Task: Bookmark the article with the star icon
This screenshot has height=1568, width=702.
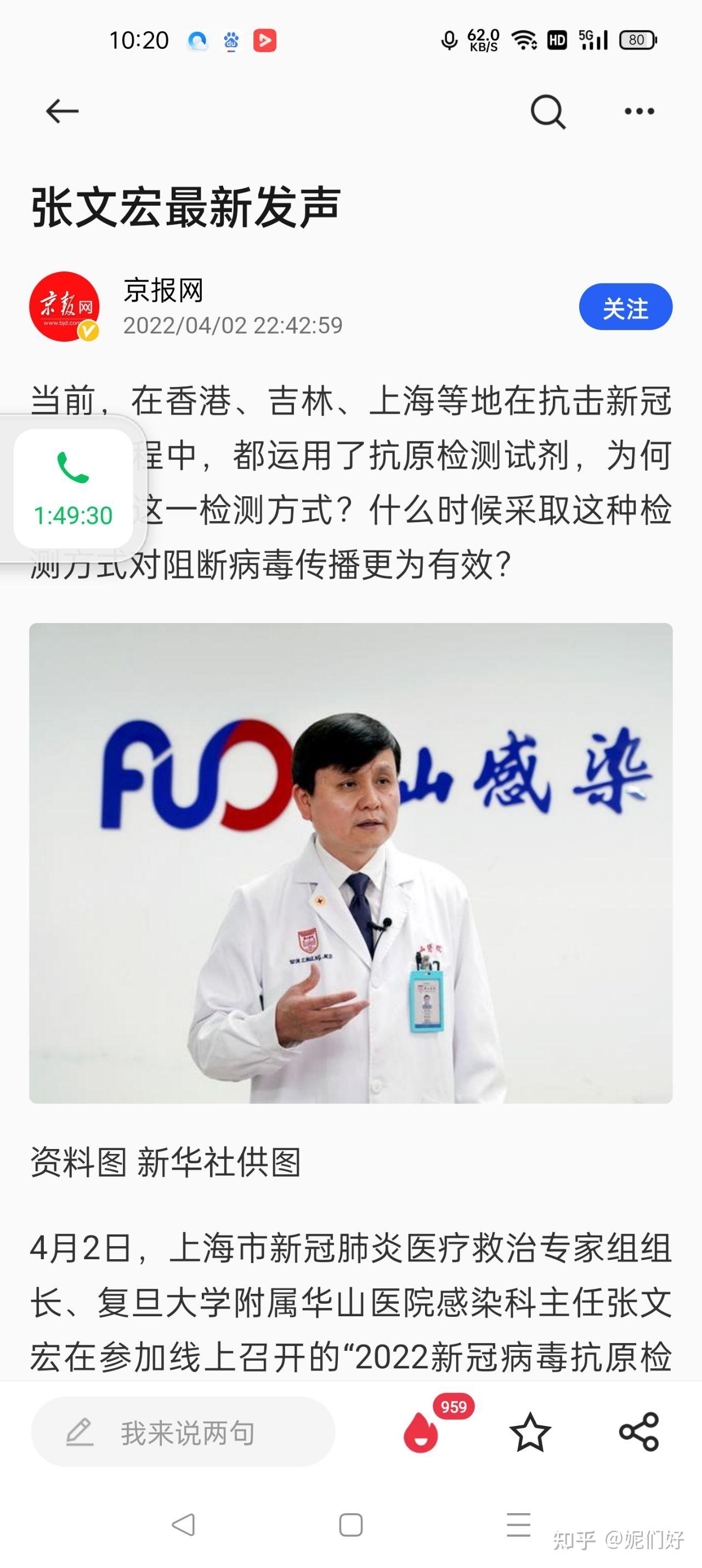Action: pyautogui.click(x=530, y=1431)
